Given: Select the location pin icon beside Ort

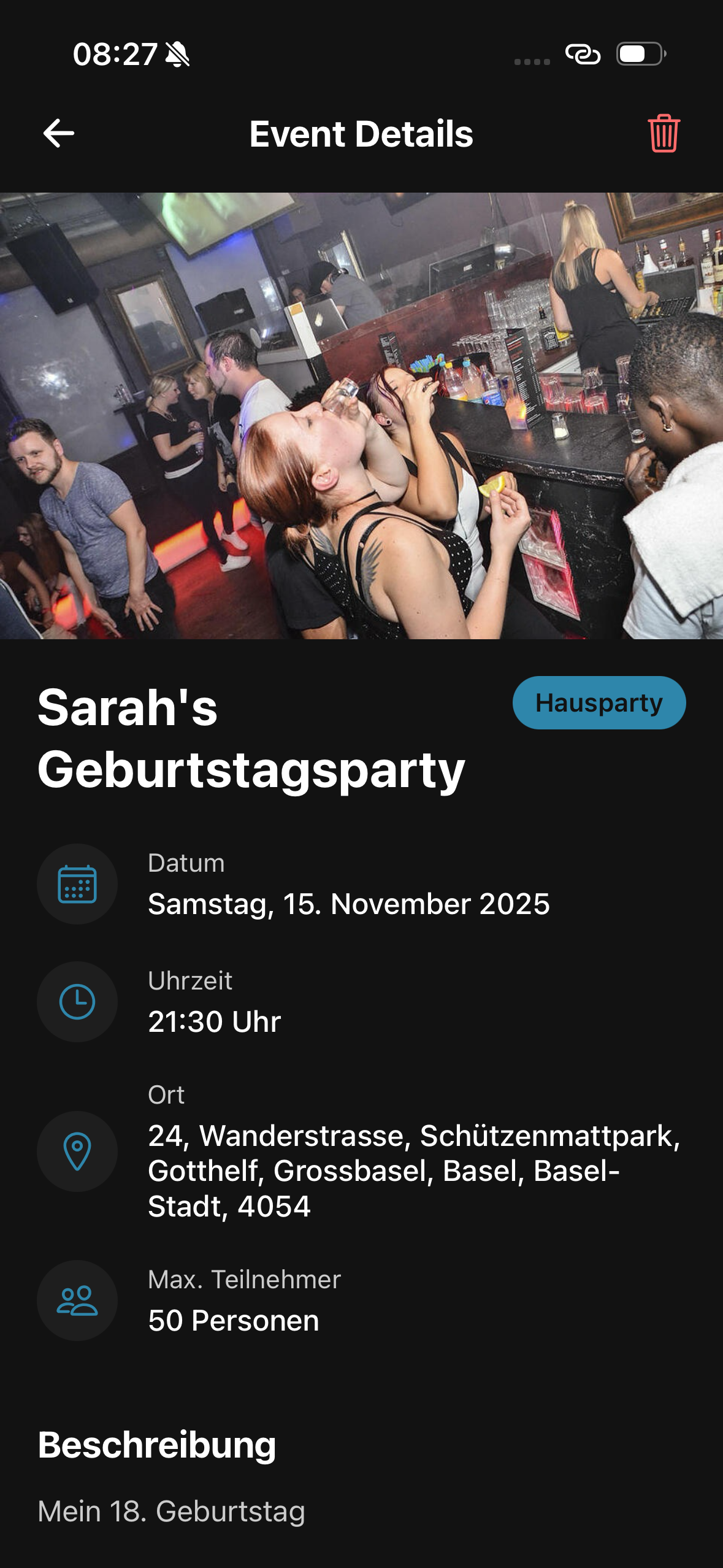Looking at the screenshot, I should pos(77,1151).
